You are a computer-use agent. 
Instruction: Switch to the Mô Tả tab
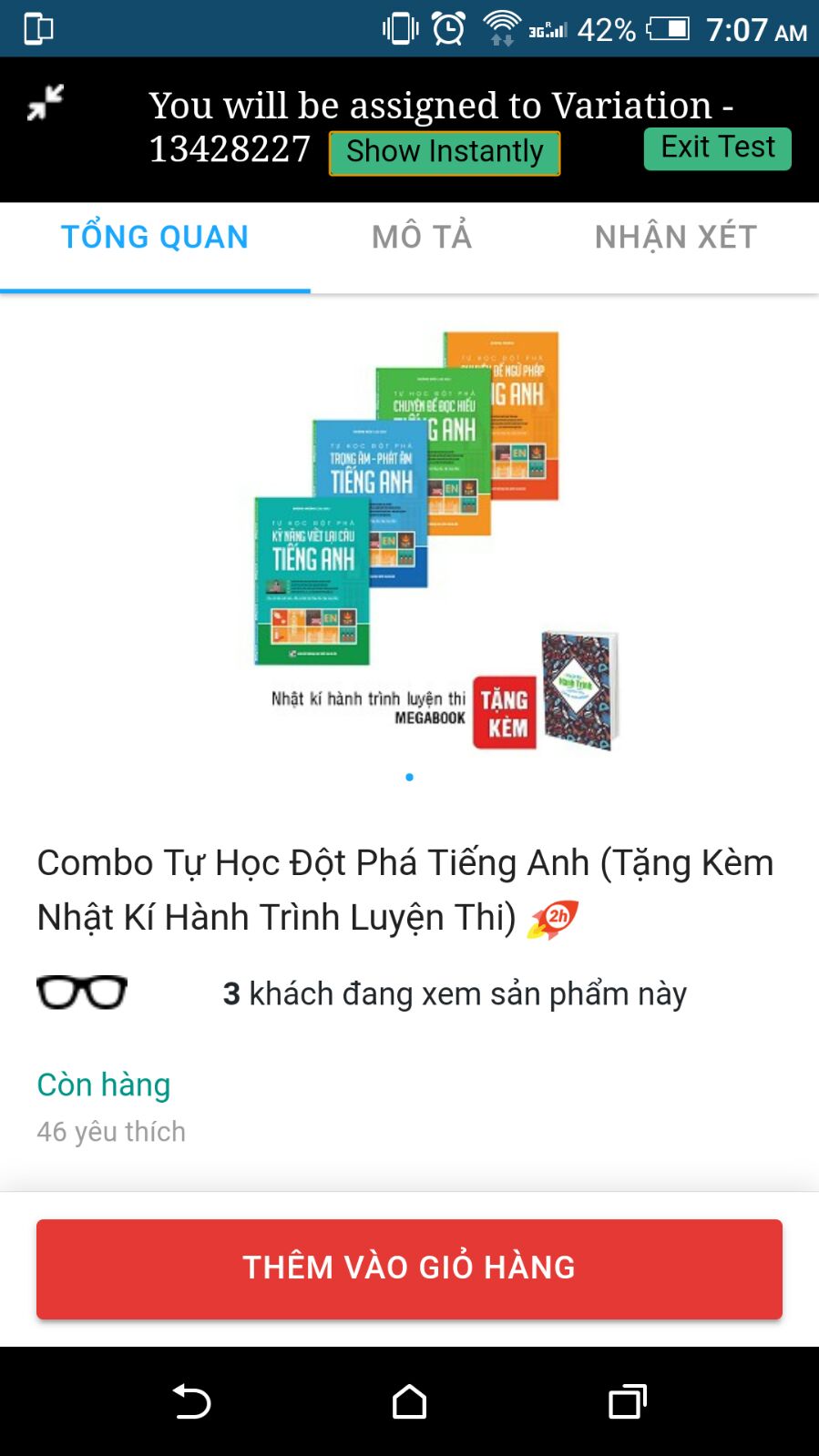pyautogui.click(x=422, y=238)
